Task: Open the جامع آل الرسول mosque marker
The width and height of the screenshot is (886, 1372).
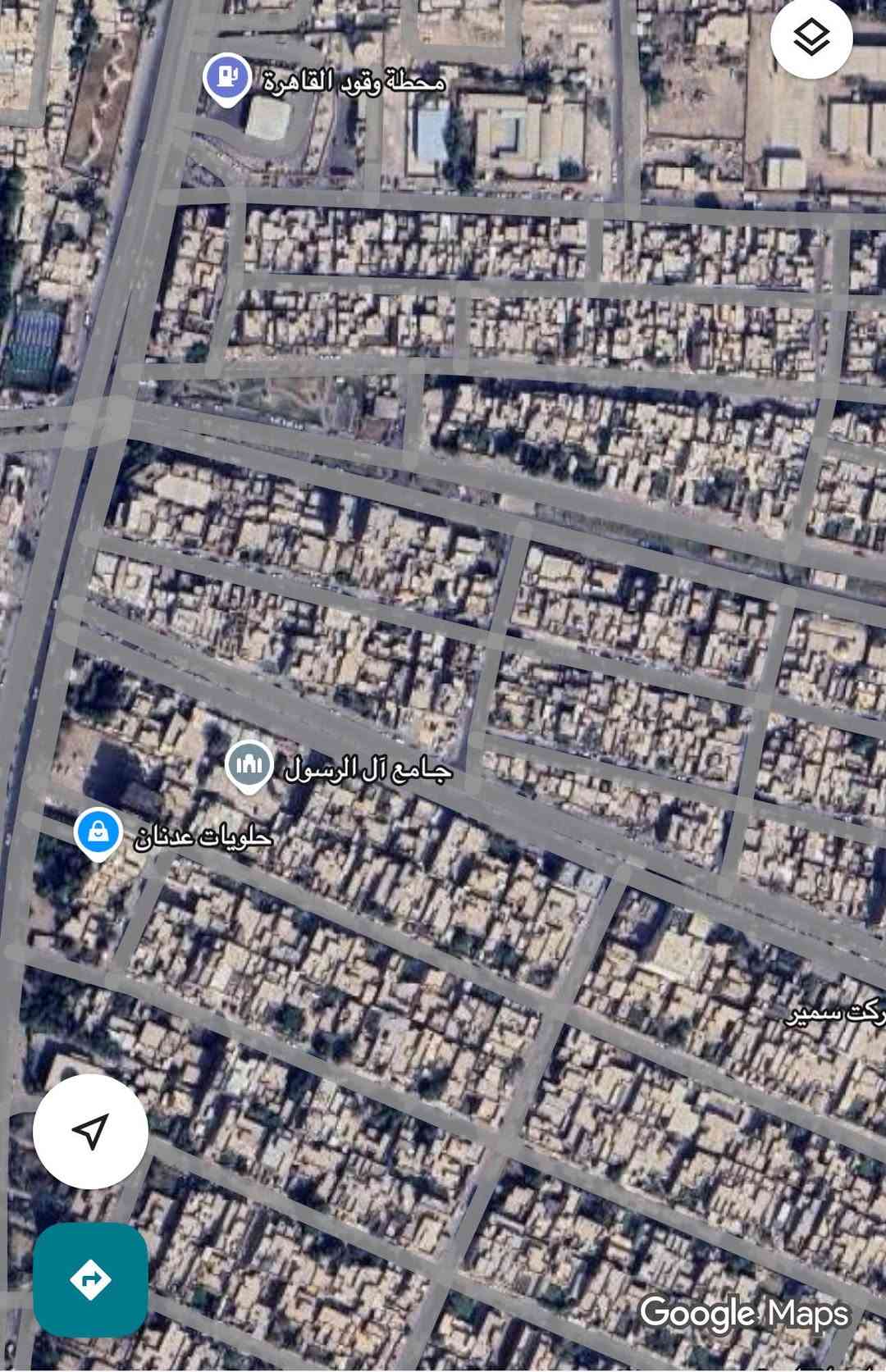Action: click(249, 766)
